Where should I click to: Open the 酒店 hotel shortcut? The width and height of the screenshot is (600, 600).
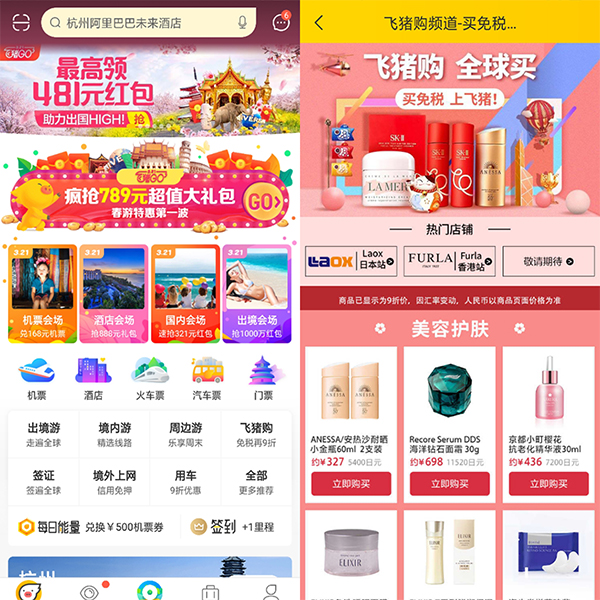93,379
